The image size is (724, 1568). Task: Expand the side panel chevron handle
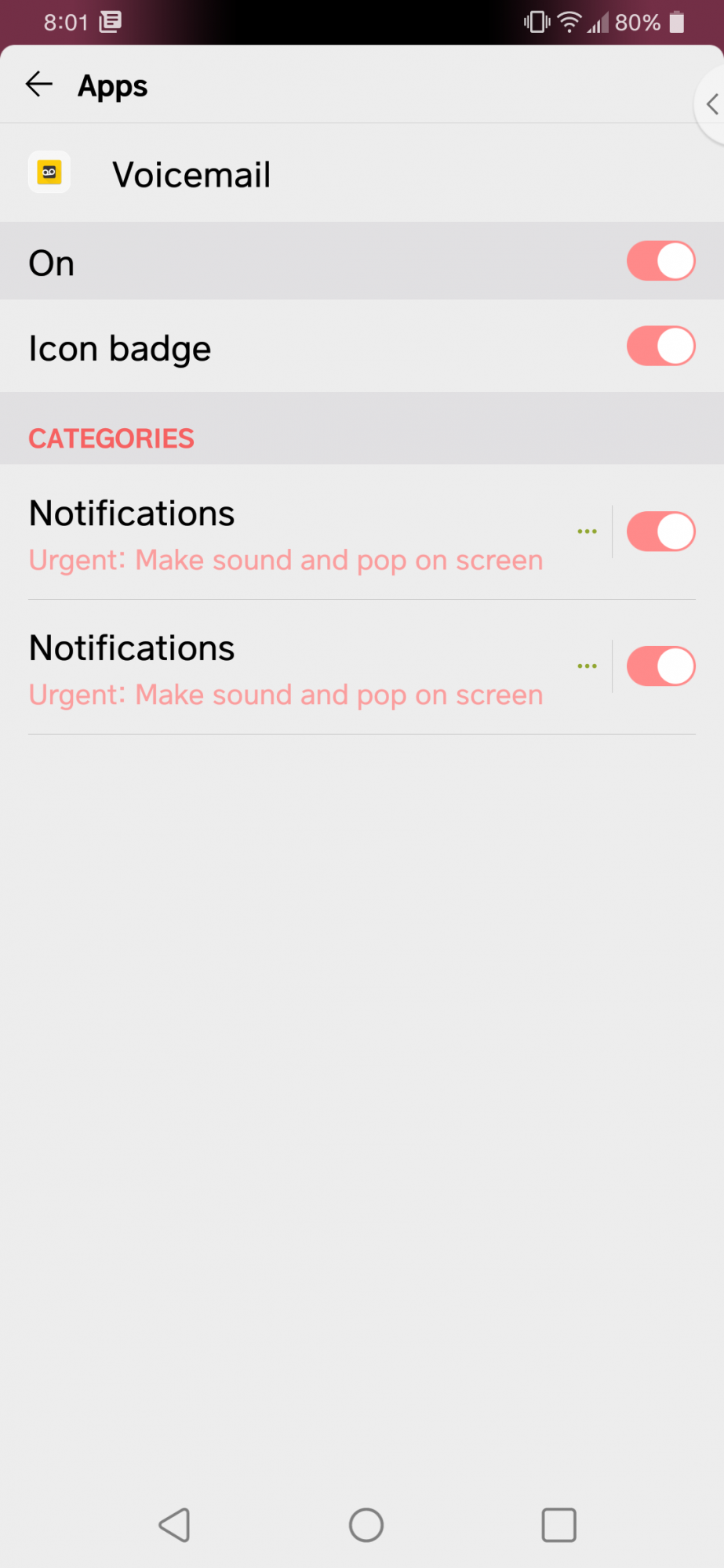(711, 104)
